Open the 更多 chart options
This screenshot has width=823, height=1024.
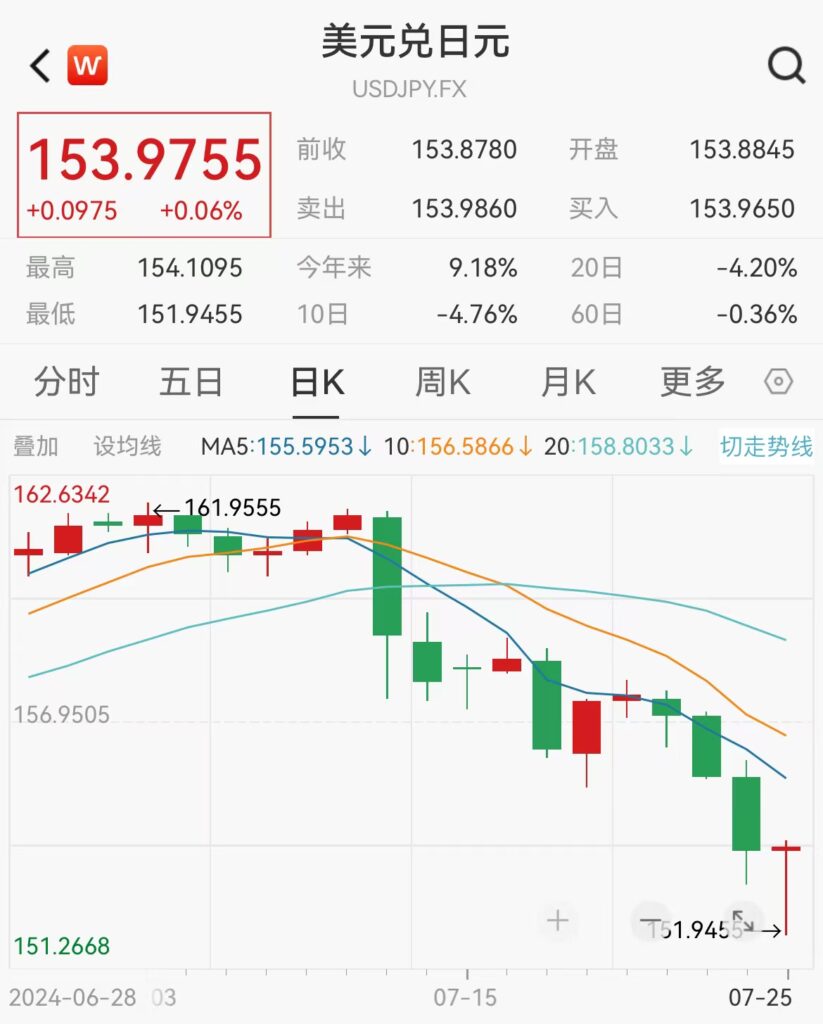point(692,382)
